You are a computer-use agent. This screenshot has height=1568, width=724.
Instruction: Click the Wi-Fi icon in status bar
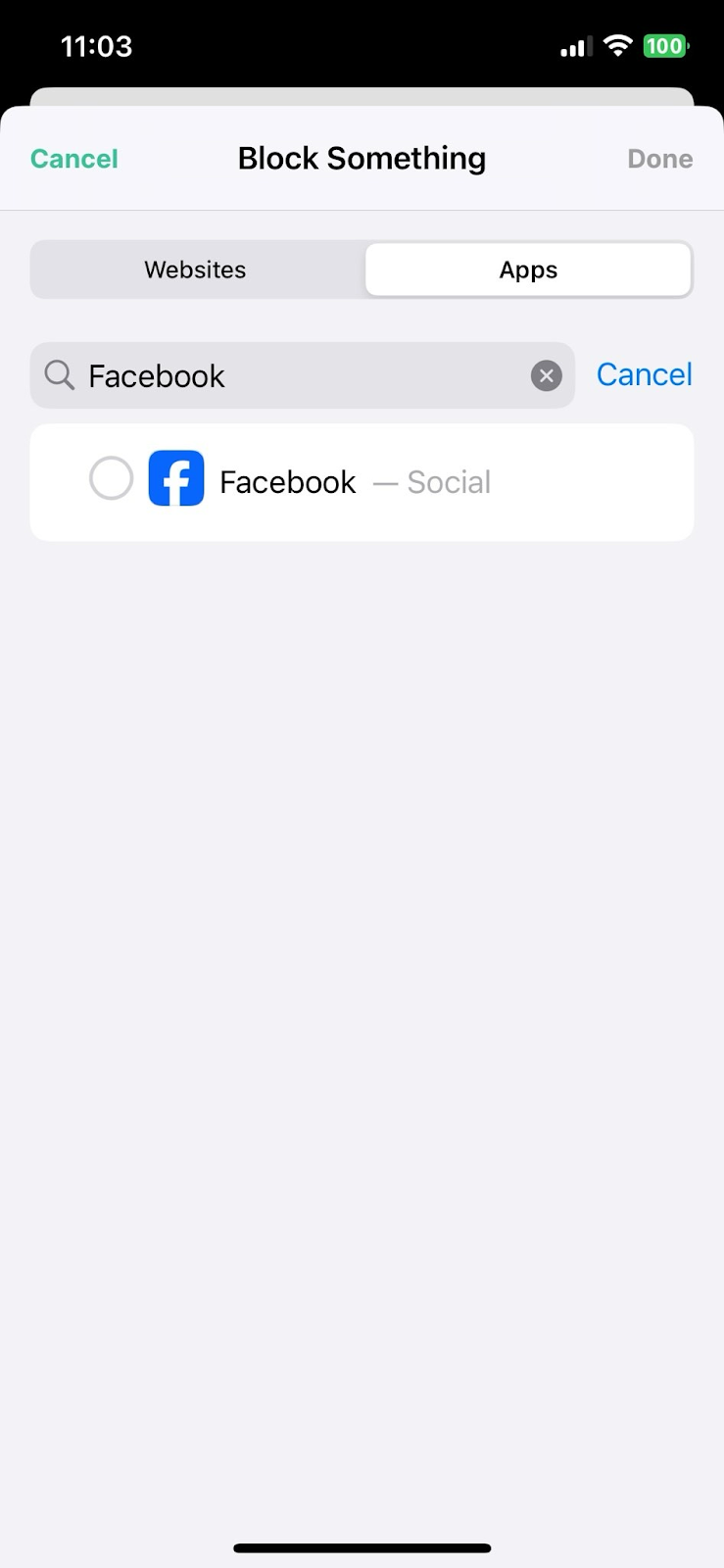(x=618, y=45)
